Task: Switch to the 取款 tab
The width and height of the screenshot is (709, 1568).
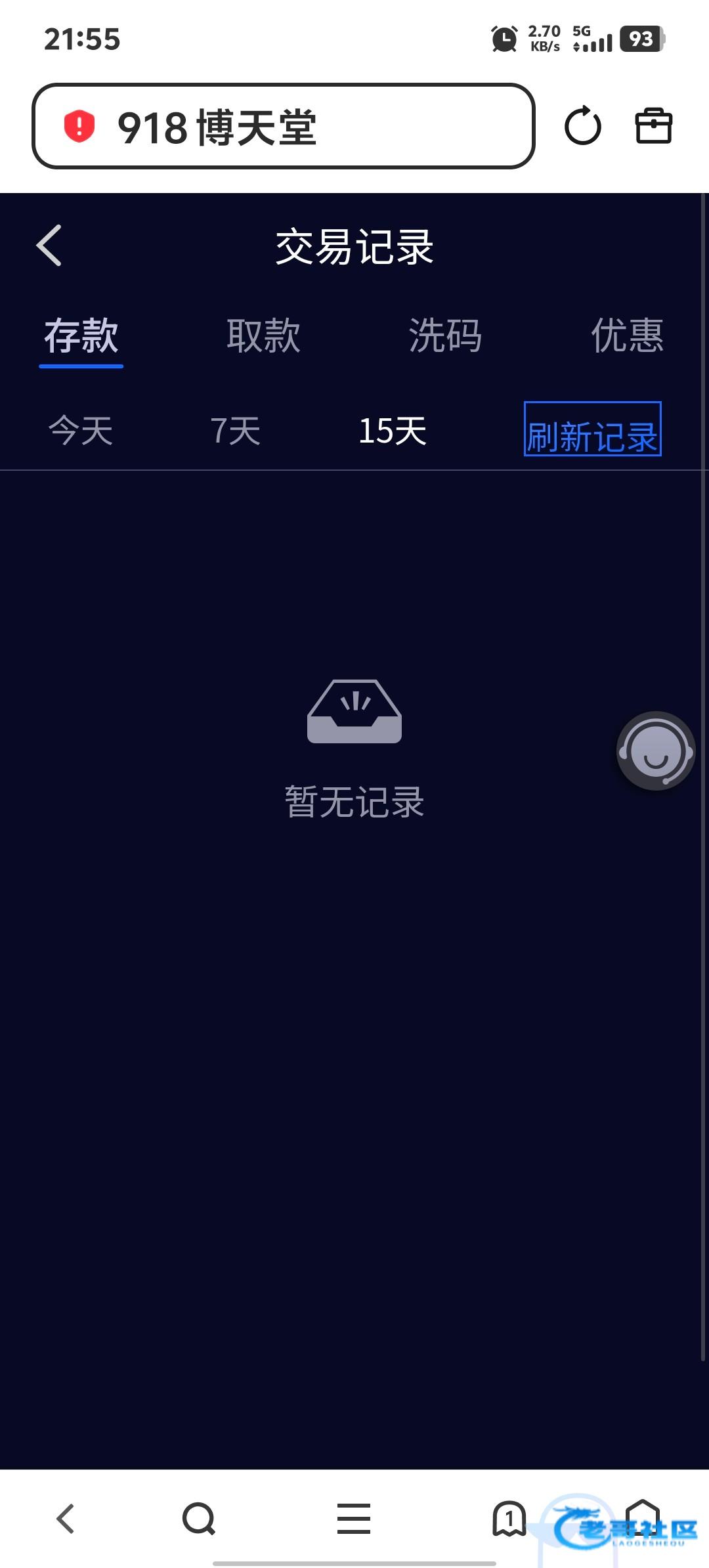Action: pyautogui.click(x=263, y=336)
